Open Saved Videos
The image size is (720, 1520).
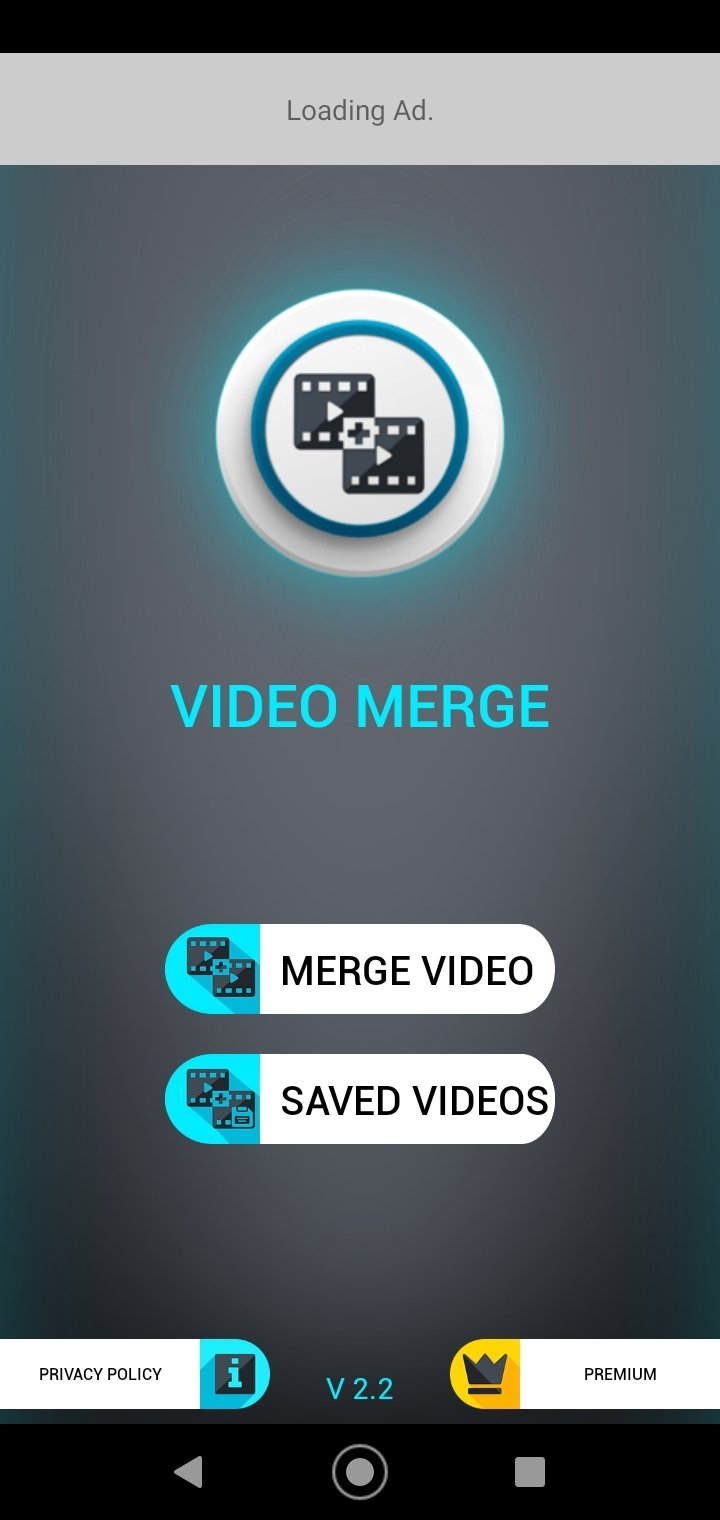[x=359, y=1099]
